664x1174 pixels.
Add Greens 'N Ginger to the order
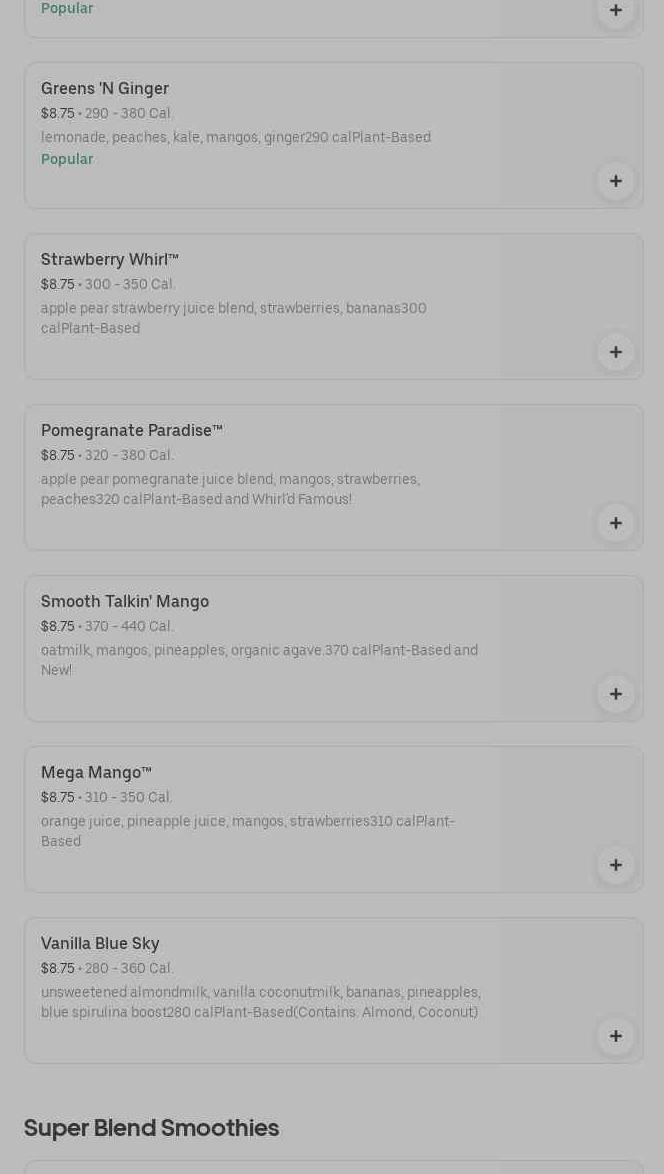tap(615, 181)
